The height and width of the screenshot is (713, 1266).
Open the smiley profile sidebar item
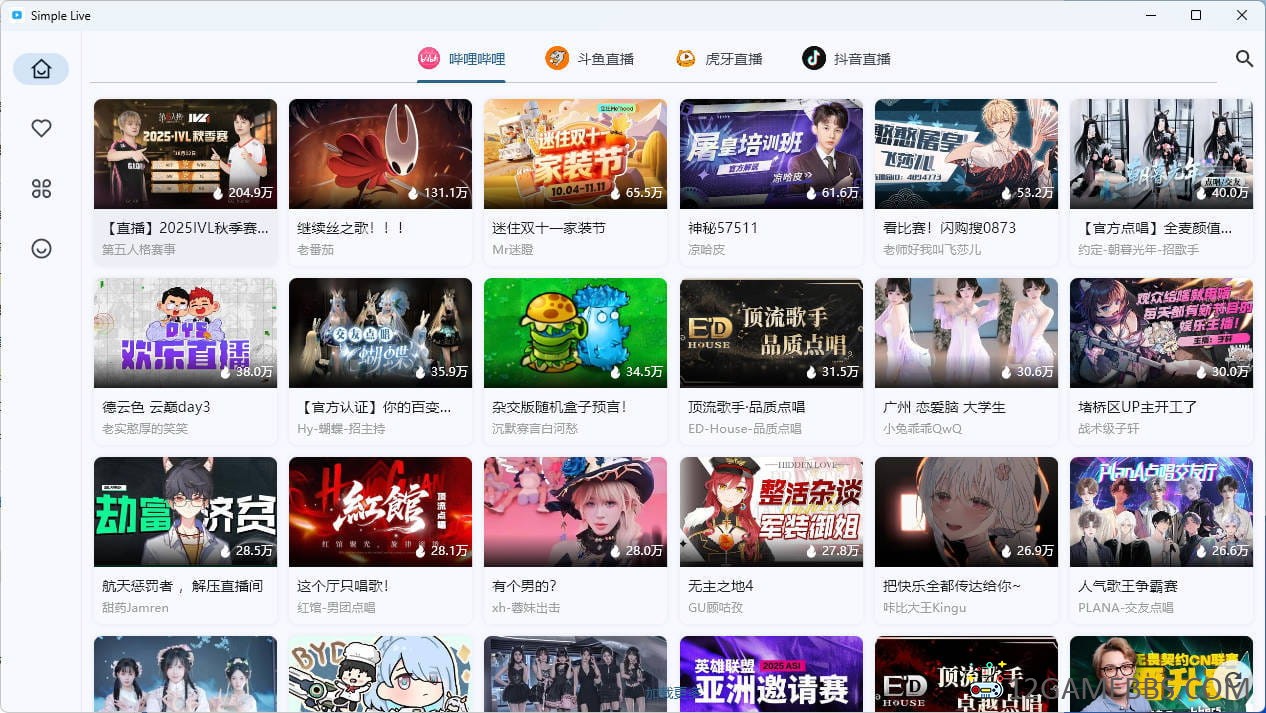point(41,248)
